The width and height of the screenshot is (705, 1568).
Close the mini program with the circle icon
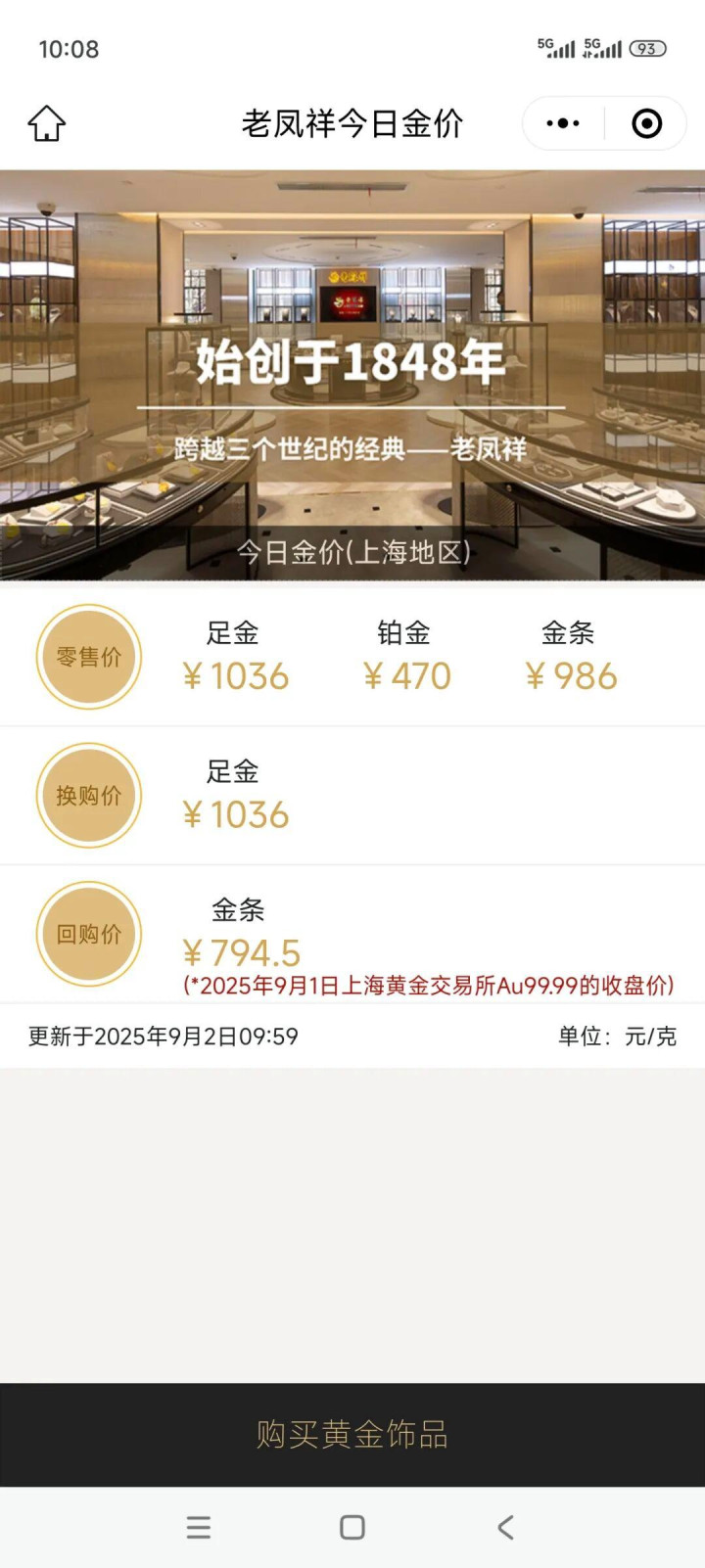[646, 124]
